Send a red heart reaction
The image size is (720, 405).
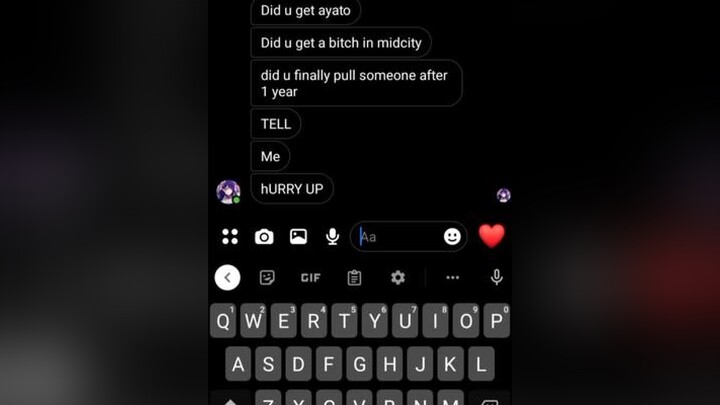(x=491, y=236)
